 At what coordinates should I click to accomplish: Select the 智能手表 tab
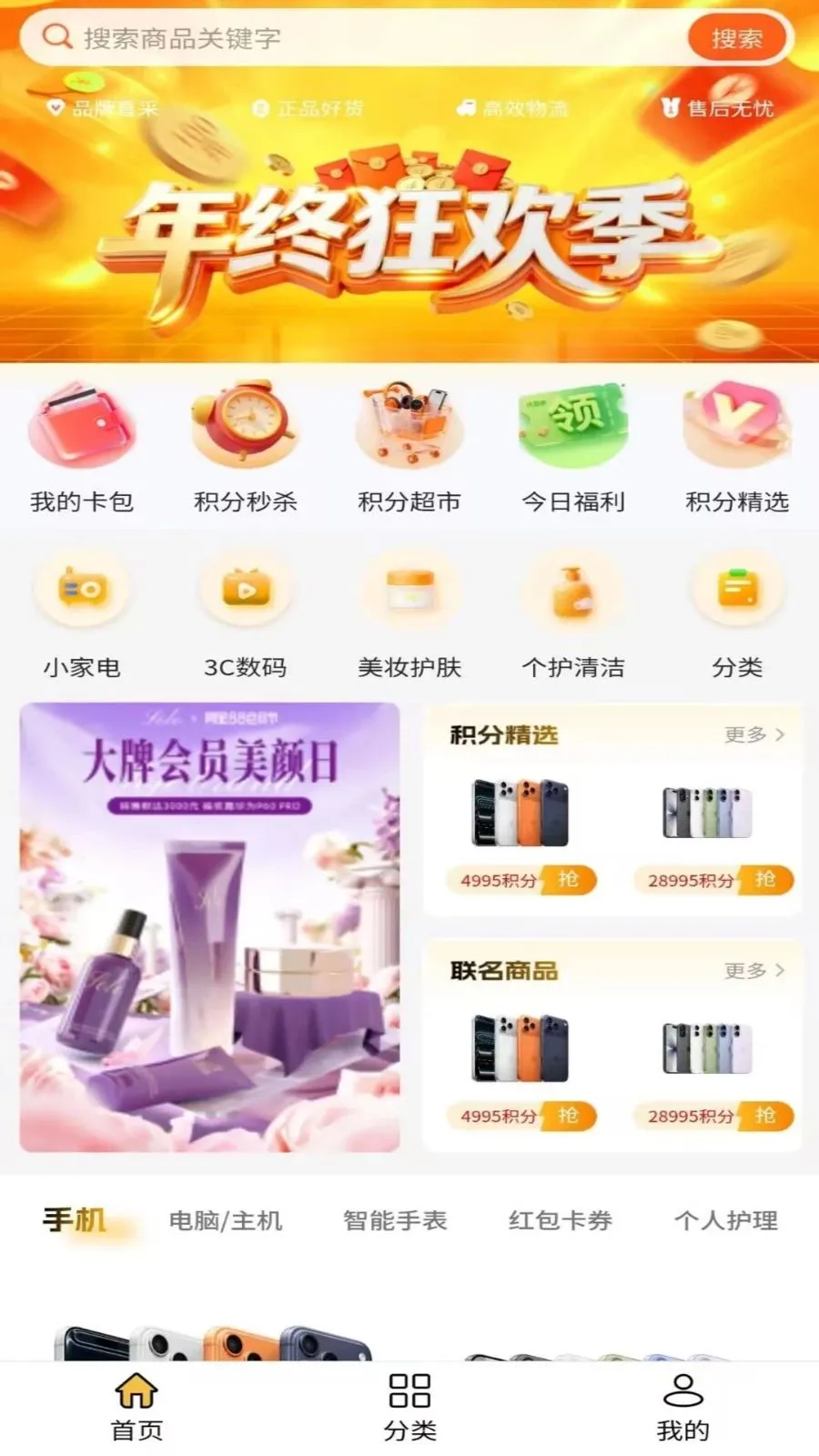(395, 1220)
